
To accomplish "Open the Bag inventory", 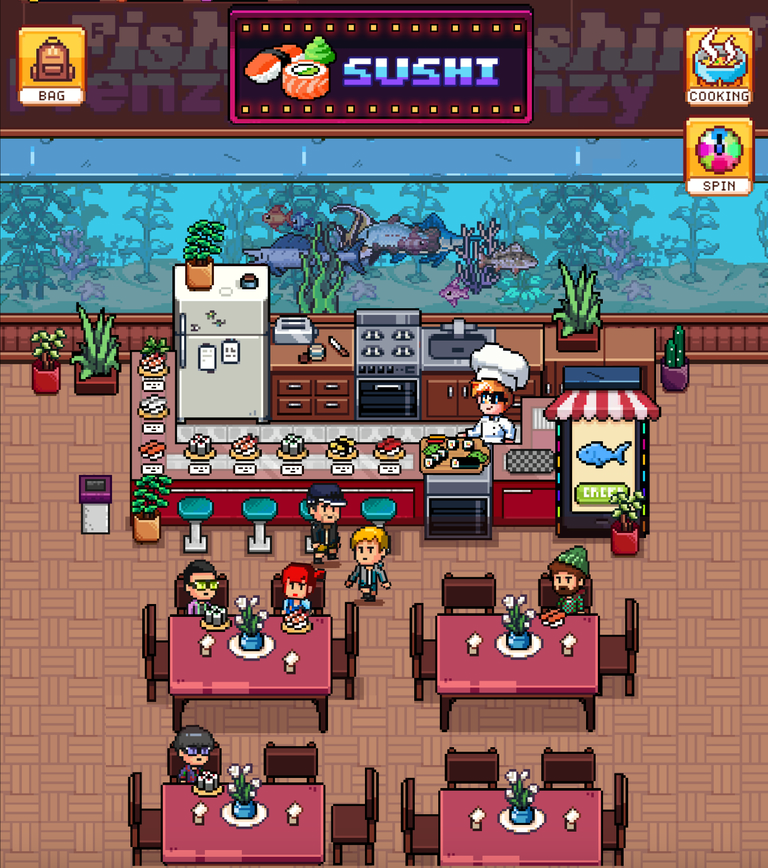I will 51,66.
